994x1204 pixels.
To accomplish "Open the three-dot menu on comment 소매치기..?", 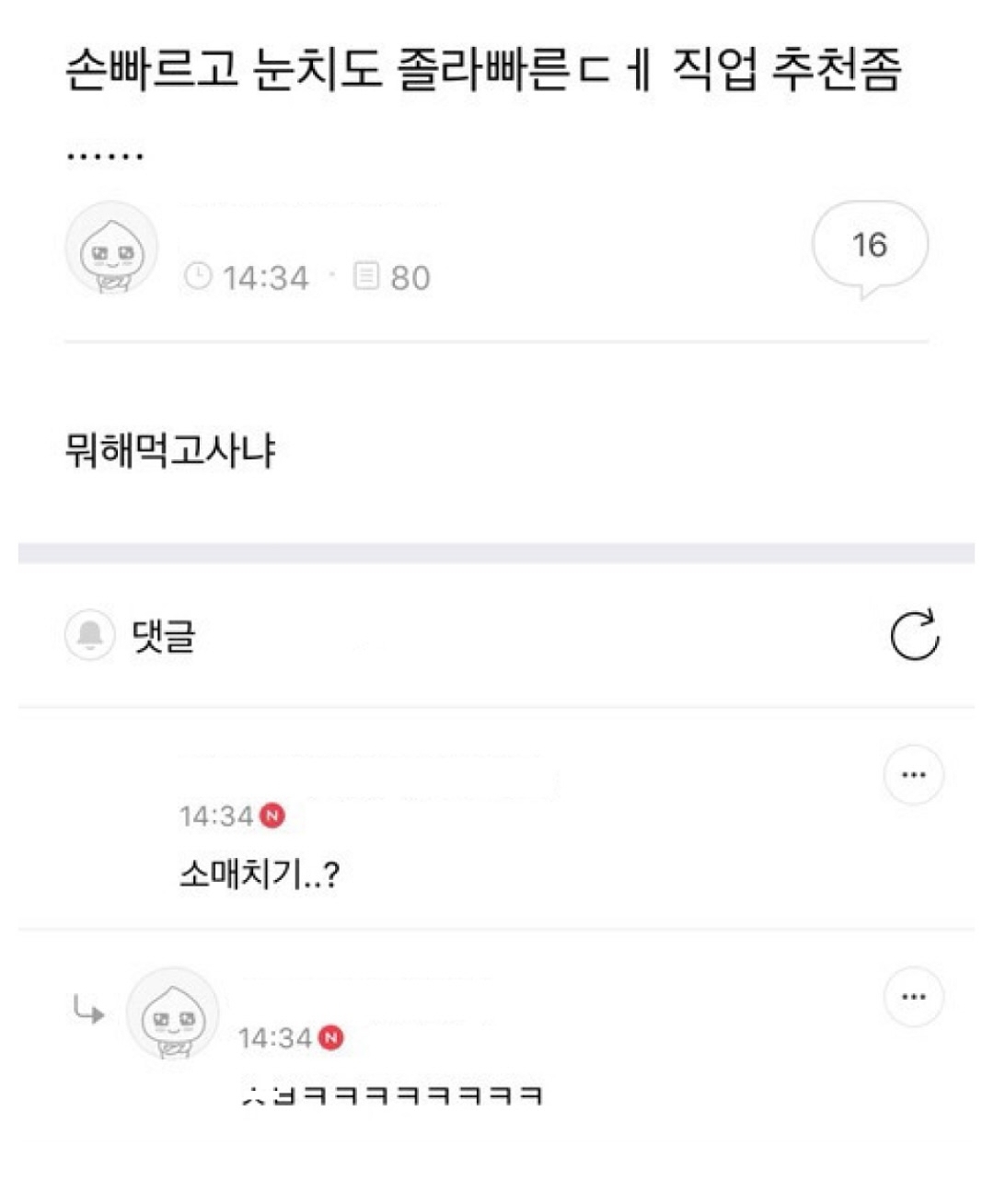I will coord(912,775).
